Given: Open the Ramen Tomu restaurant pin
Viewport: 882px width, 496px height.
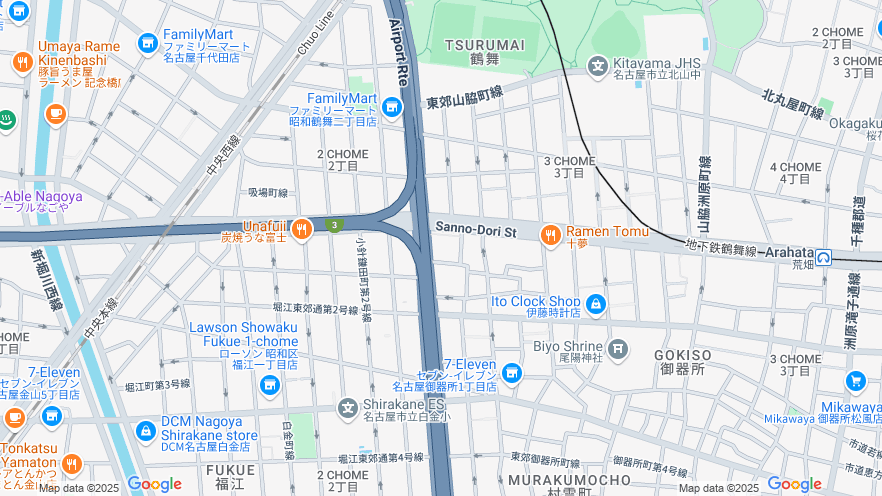Looking at the screenshot, I should 550,235.
